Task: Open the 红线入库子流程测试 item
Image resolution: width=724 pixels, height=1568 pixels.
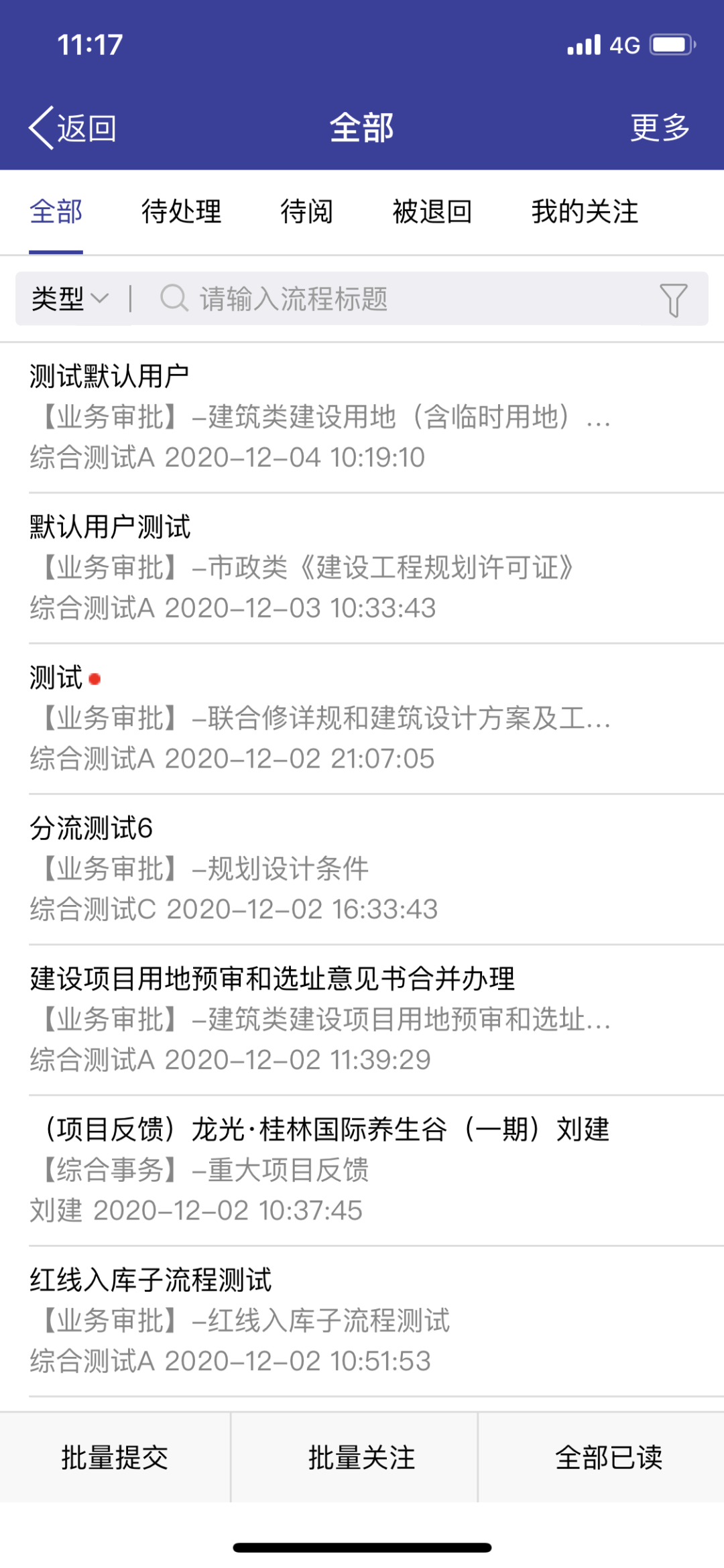Action: coord(362,1322)
